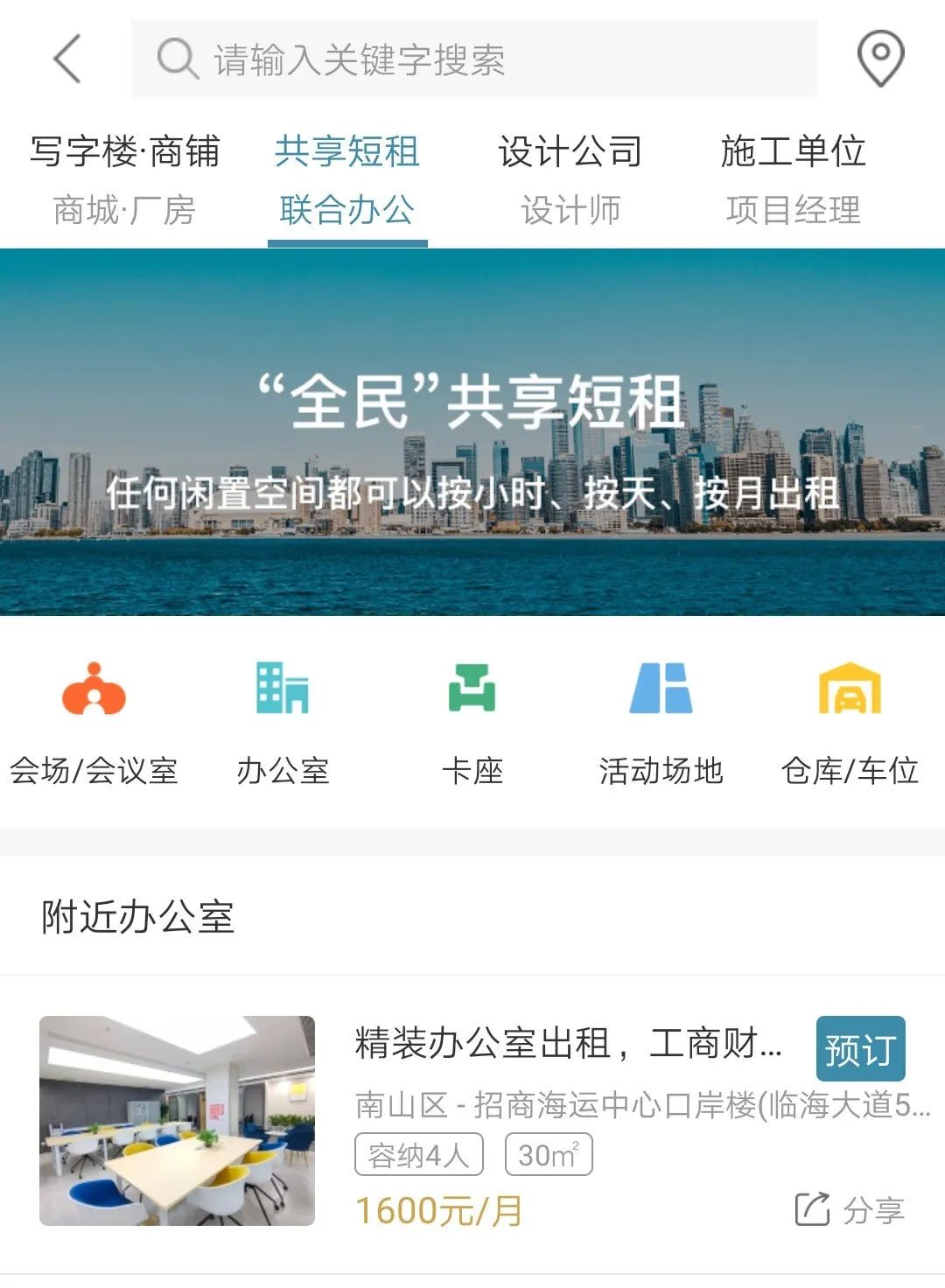Tap the share icon on the listing
Image resolution: width=945 pixels, height=1288 pixels.
point(814,1210)
